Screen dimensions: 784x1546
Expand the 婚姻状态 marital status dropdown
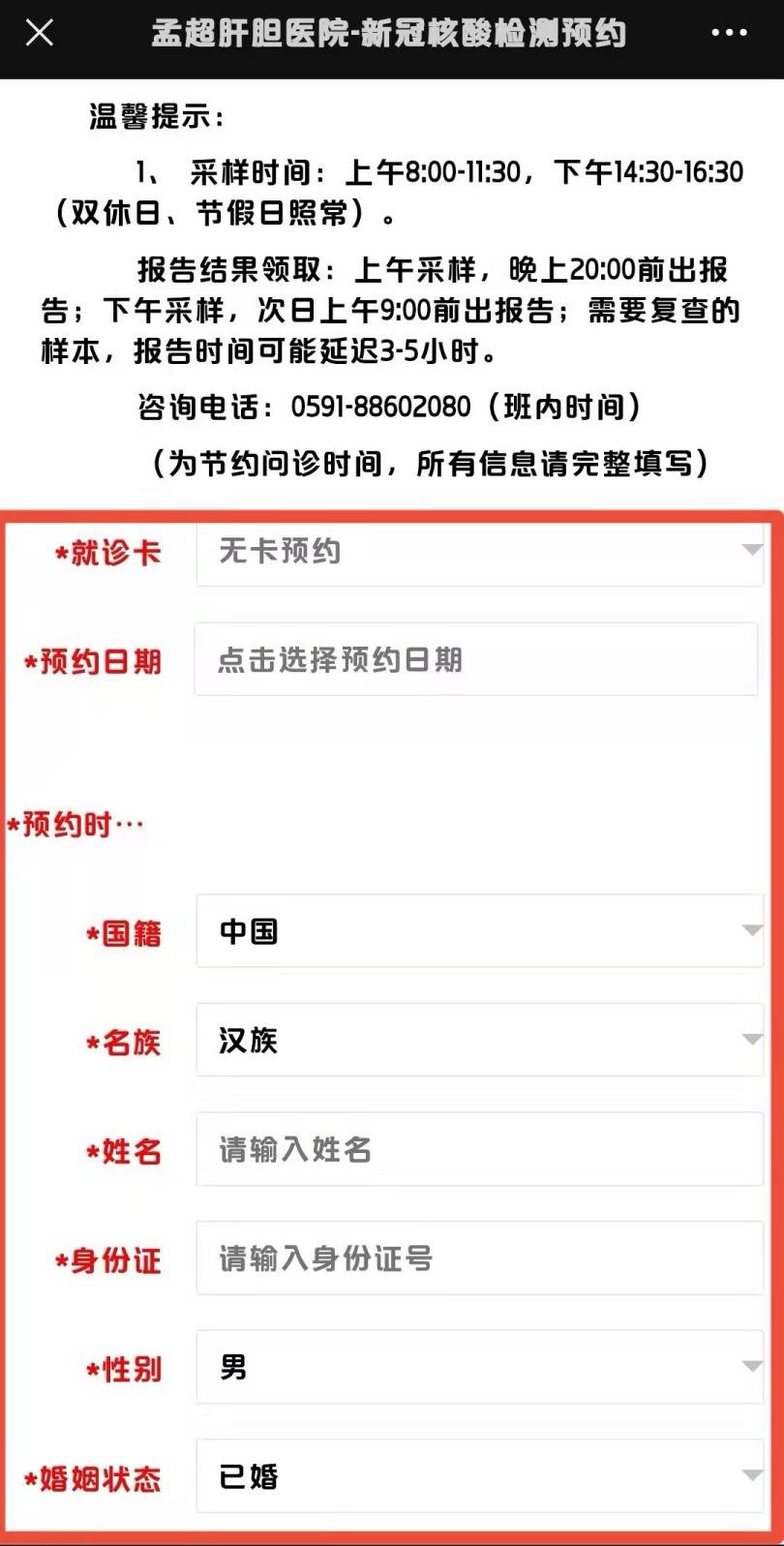click(479, 1476)
